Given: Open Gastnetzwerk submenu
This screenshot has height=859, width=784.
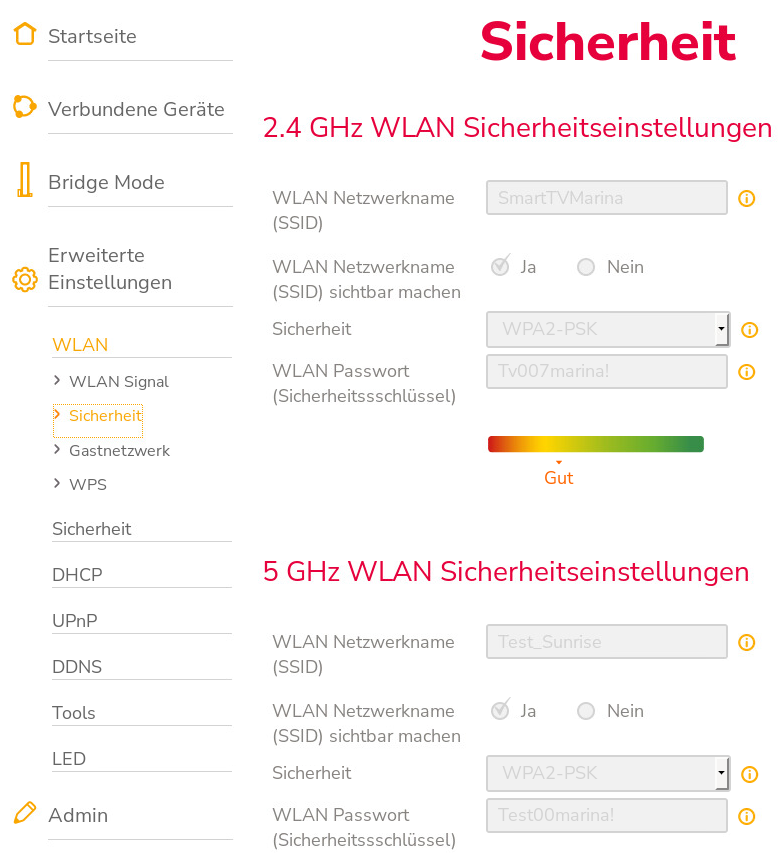Looking at the screenshot, I should (119, 451).
